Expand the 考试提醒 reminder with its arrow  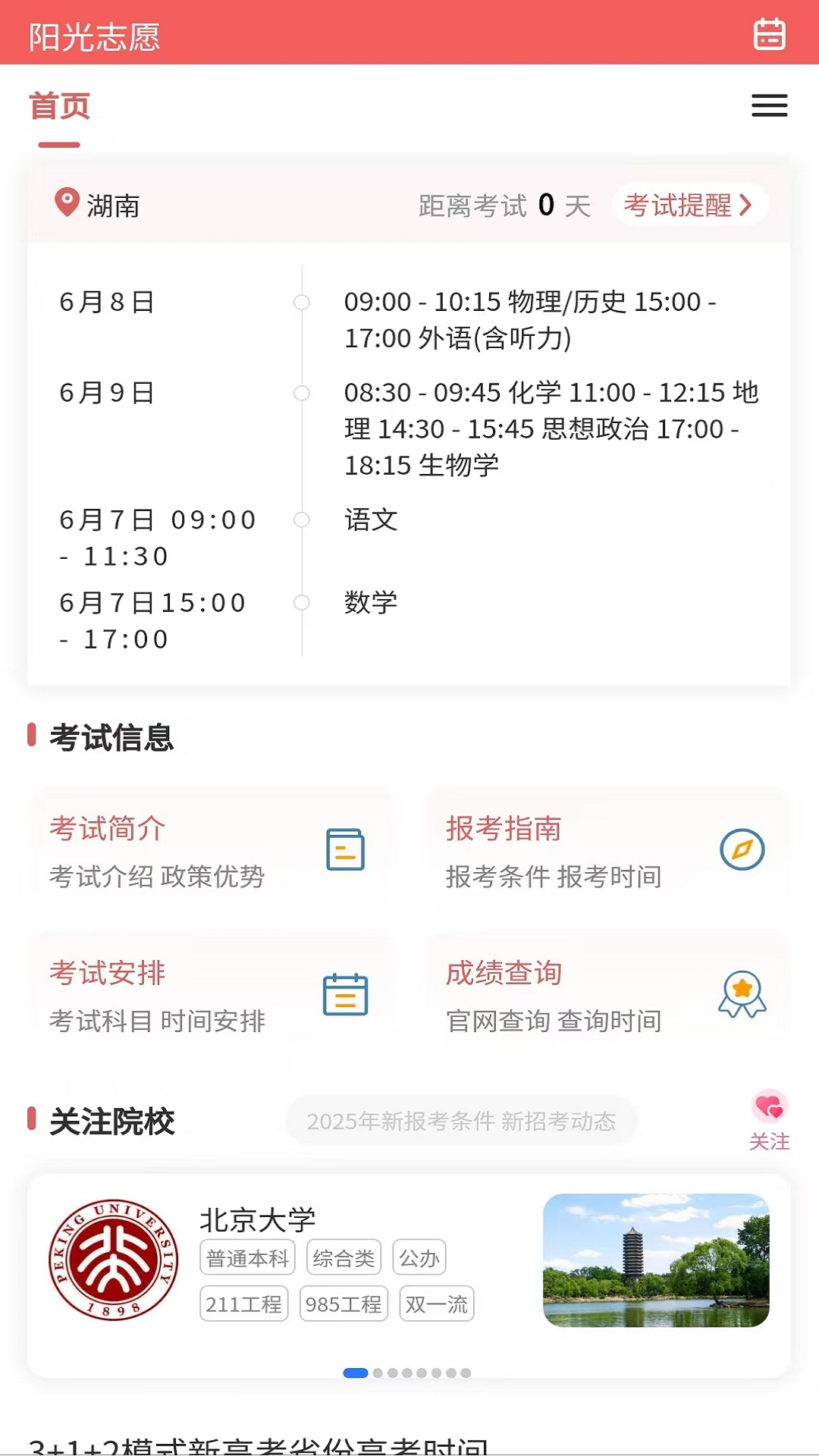(689, 204)
